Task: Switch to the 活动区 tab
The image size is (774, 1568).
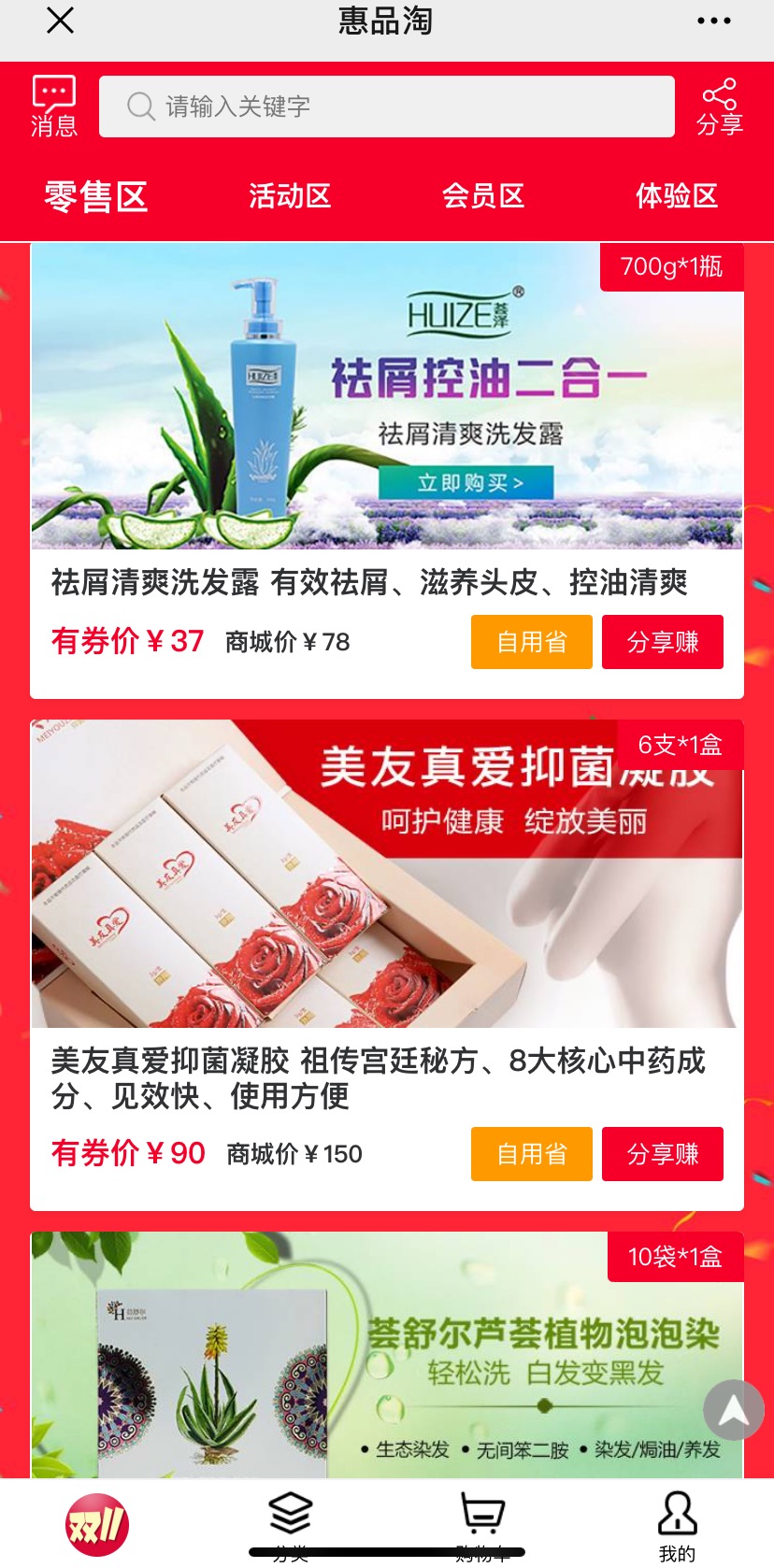Action: (x=290, y=196)
